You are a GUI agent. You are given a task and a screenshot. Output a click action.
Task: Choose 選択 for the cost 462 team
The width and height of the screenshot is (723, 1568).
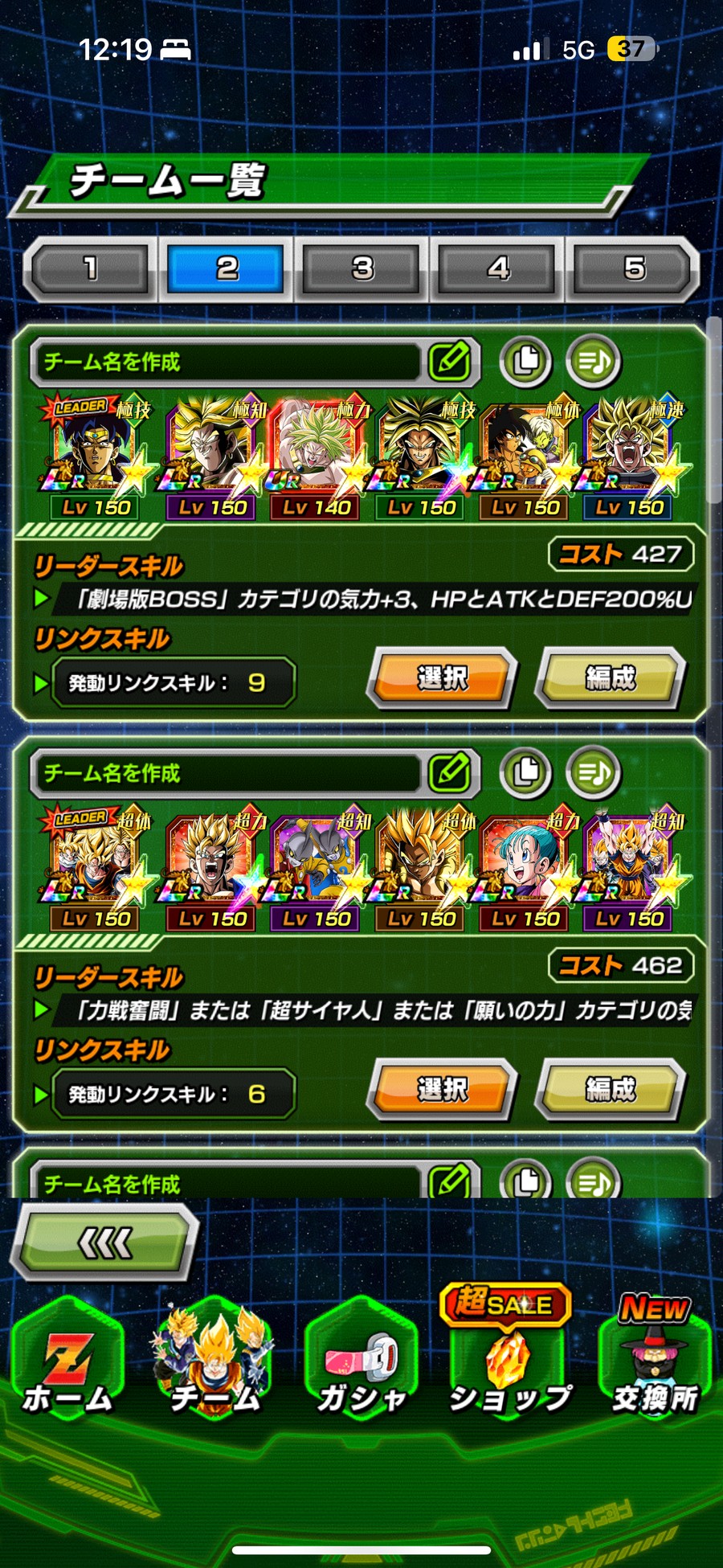442,1091
